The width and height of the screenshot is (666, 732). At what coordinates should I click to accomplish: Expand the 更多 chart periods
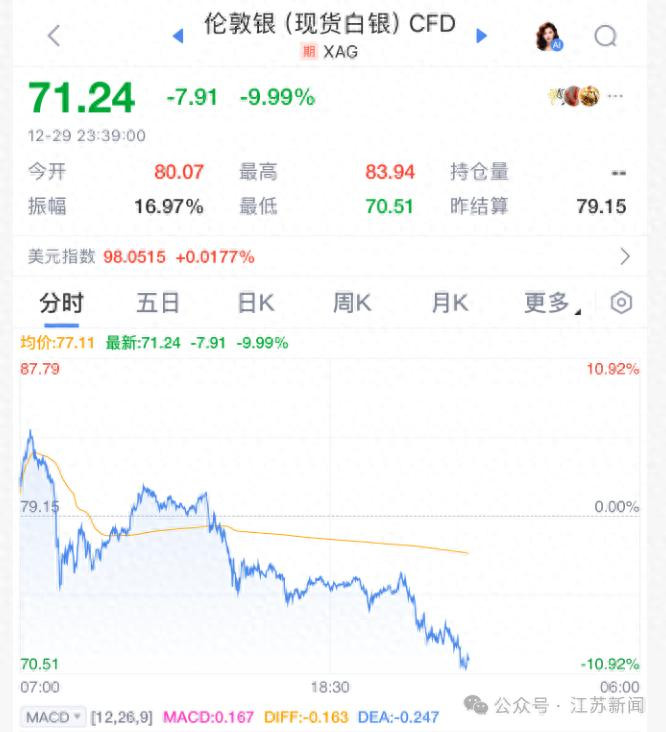551,303
